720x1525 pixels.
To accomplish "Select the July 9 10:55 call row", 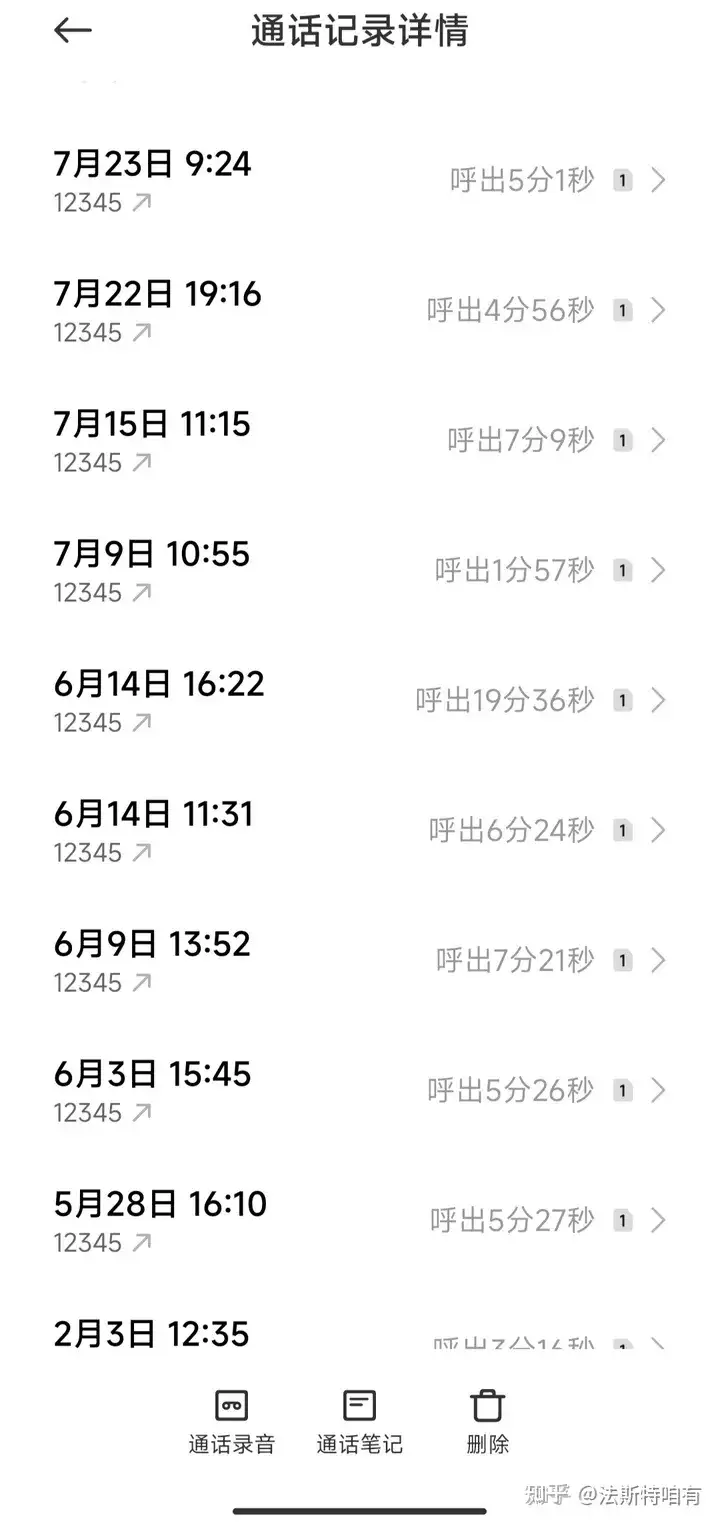I will (360, 571).
